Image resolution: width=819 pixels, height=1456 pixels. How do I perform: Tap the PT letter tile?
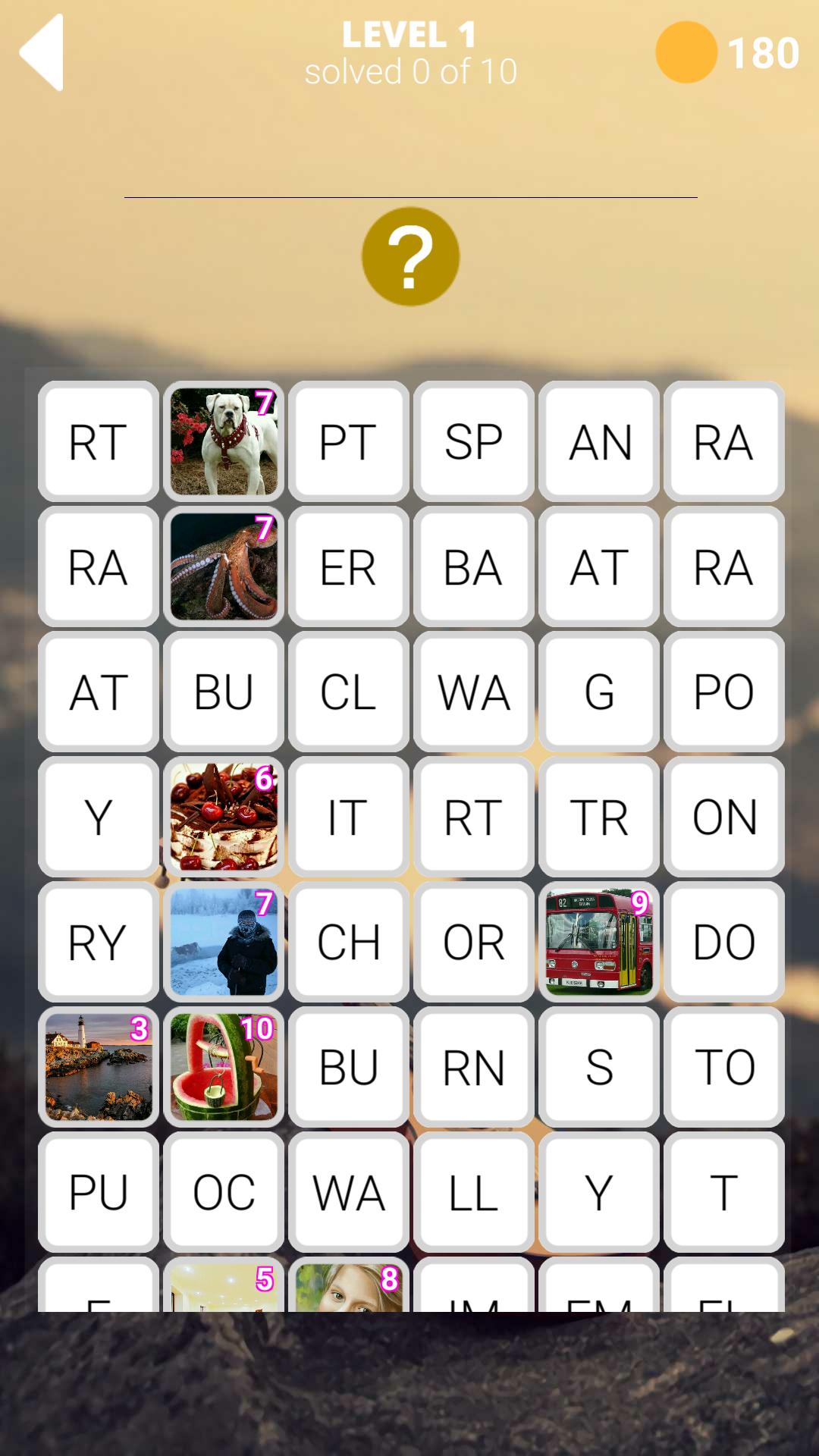point(349,442)
